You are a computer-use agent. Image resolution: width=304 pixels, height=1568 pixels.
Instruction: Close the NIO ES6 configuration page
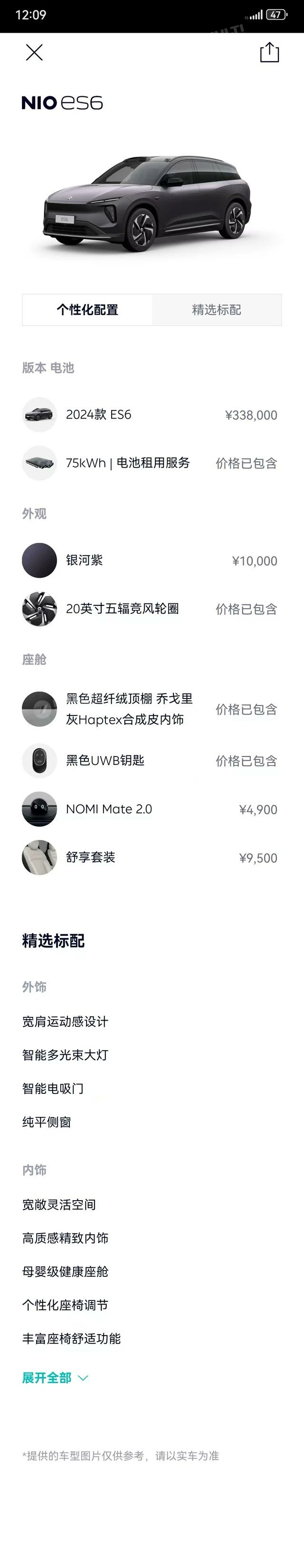[35, 52]
